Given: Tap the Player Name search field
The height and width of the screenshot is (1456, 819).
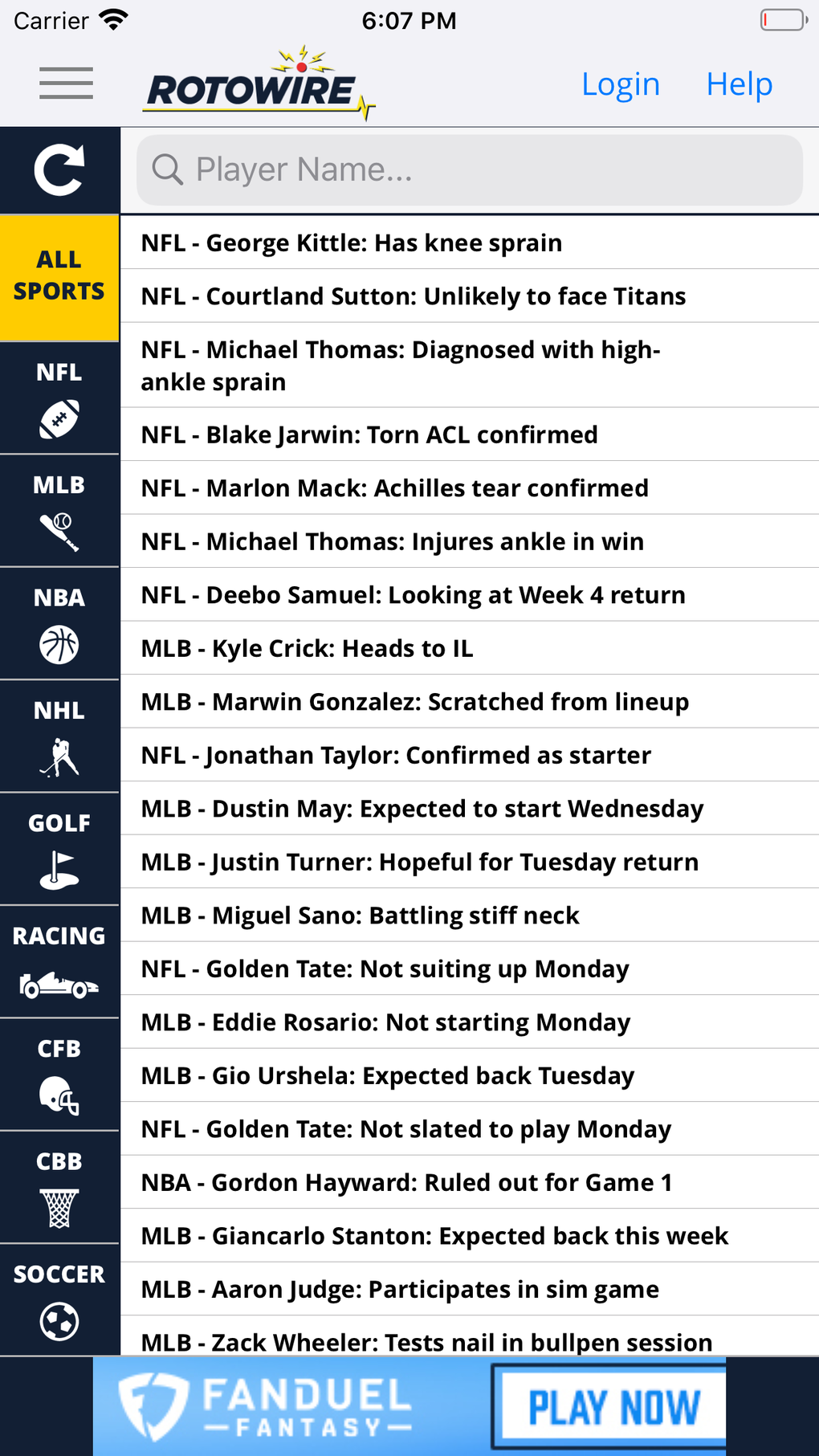Looking at the screenshot, I should [470, 170].
